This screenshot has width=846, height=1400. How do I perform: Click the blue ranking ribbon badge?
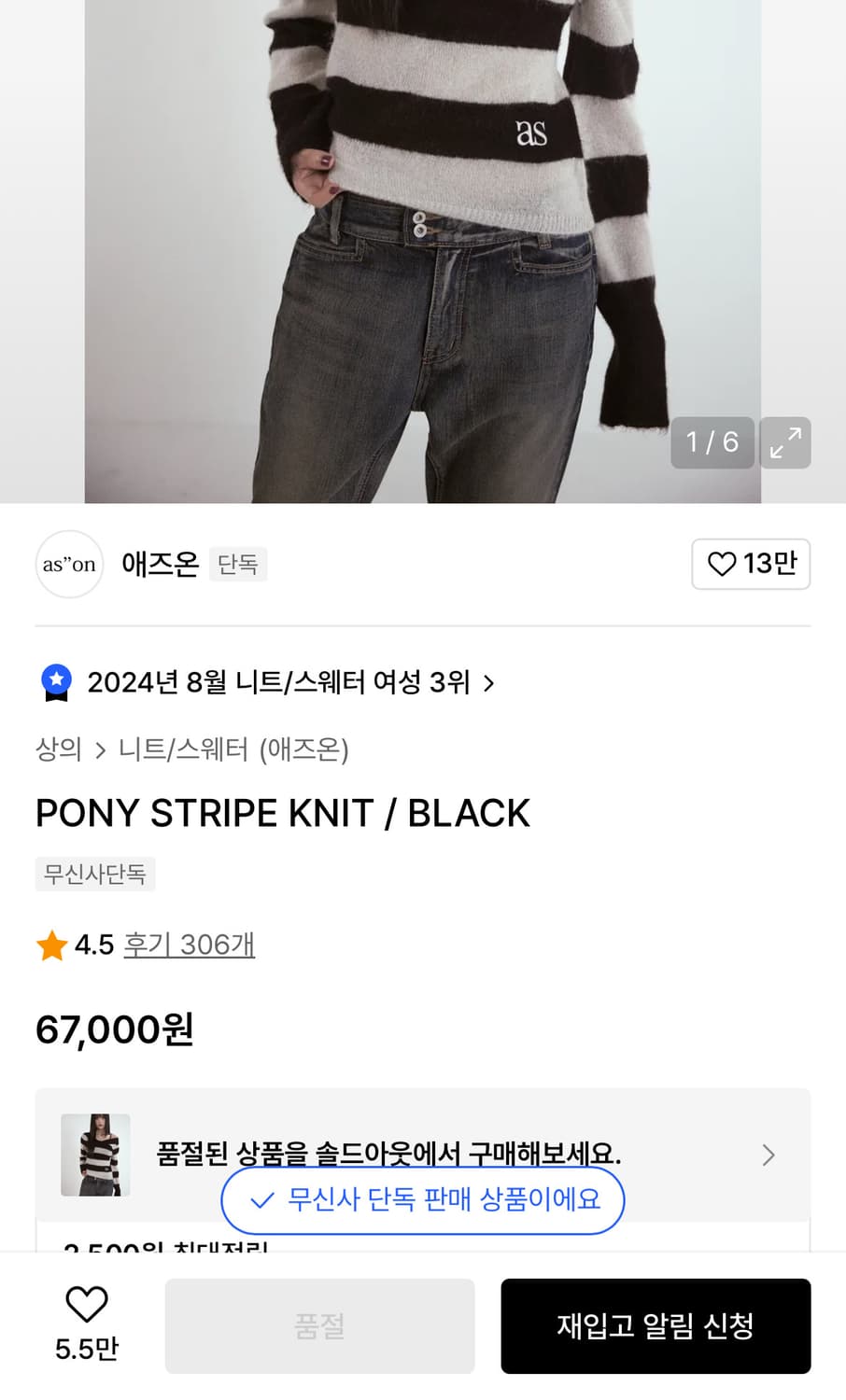(55, 682)
